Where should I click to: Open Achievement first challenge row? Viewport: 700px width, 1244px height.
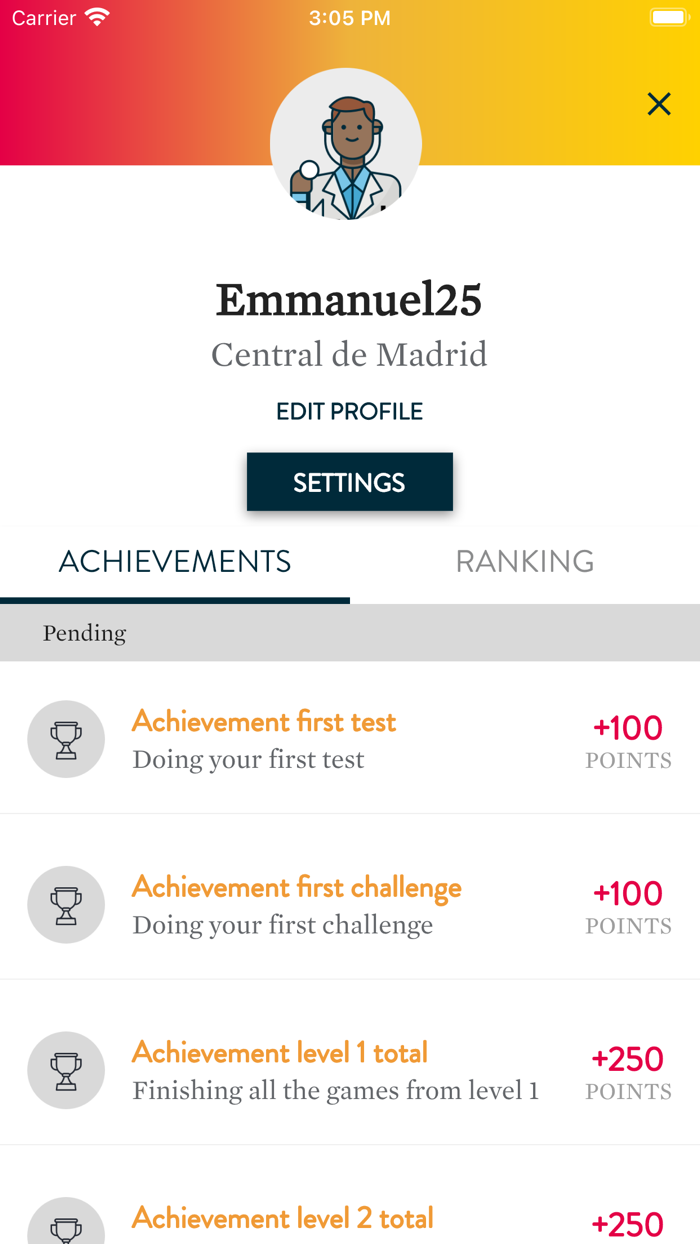[x=350, y=904]
